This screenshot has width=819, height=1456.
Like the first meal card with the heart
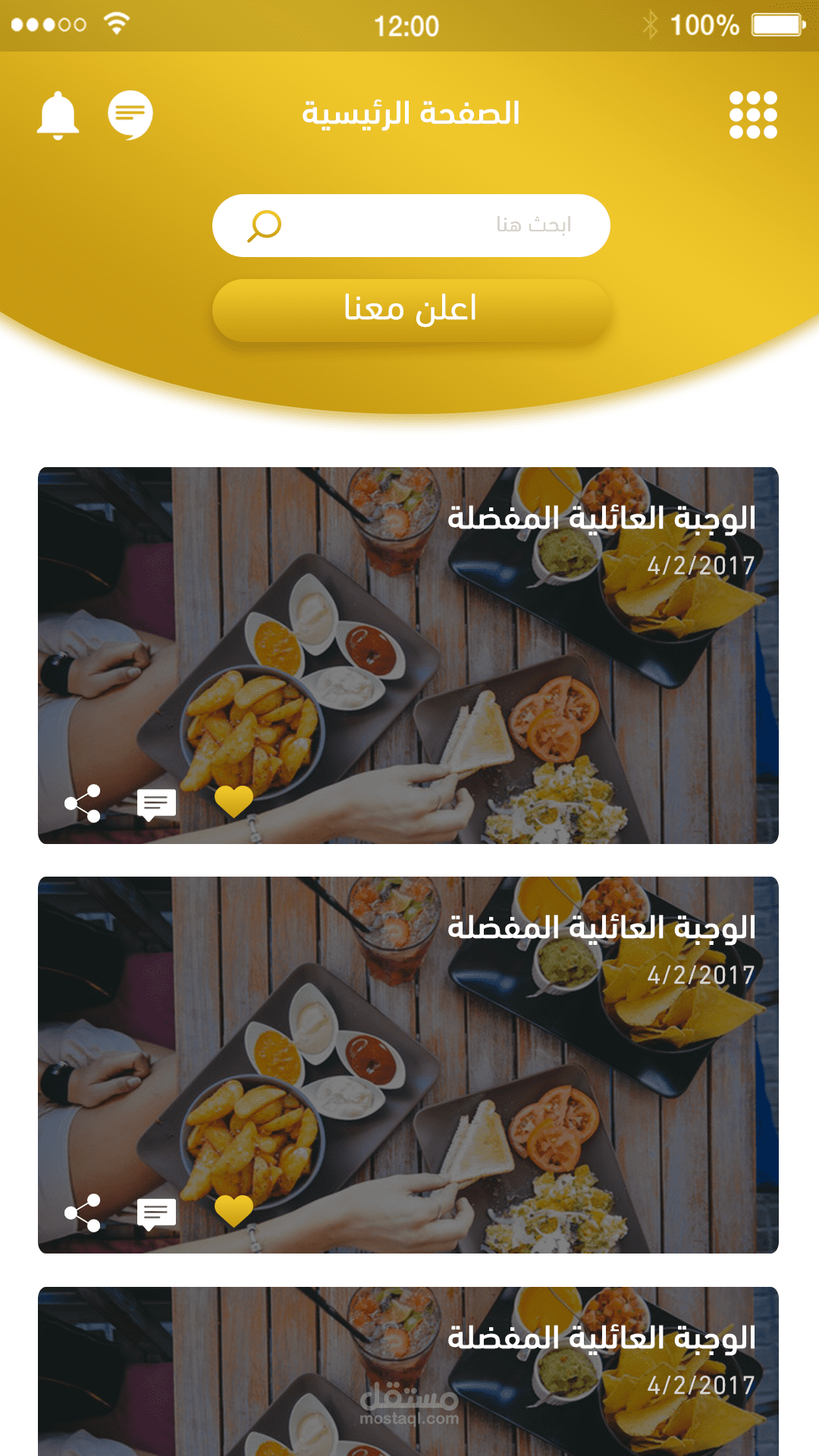coord(234,802)
